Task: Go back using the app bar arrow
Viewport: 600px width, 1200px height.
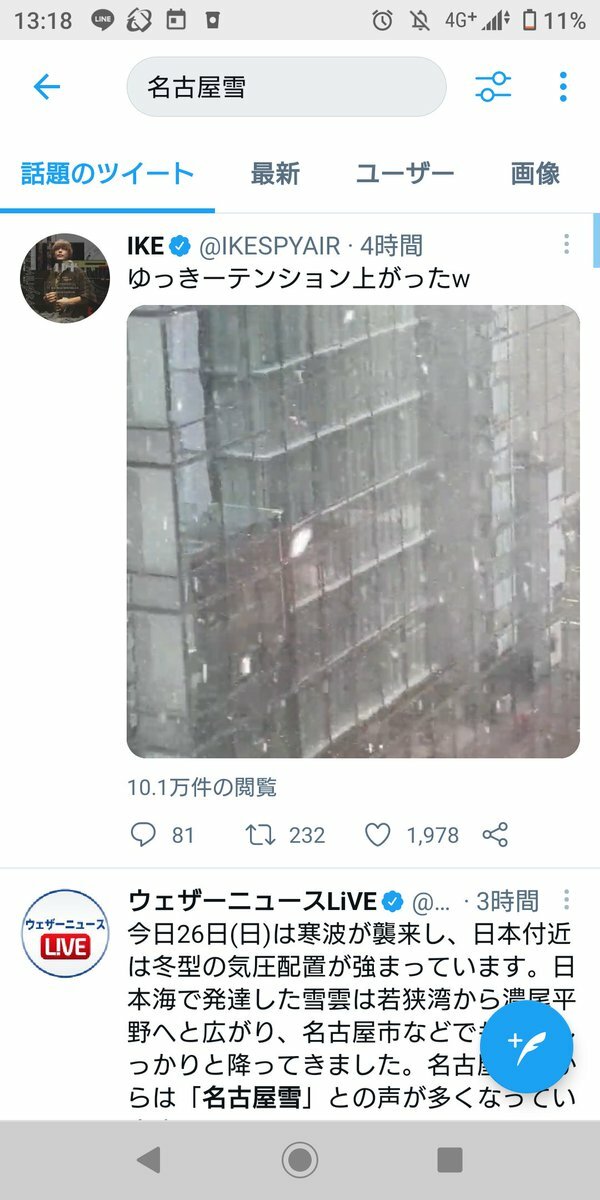Action: (x=46, y=88)
